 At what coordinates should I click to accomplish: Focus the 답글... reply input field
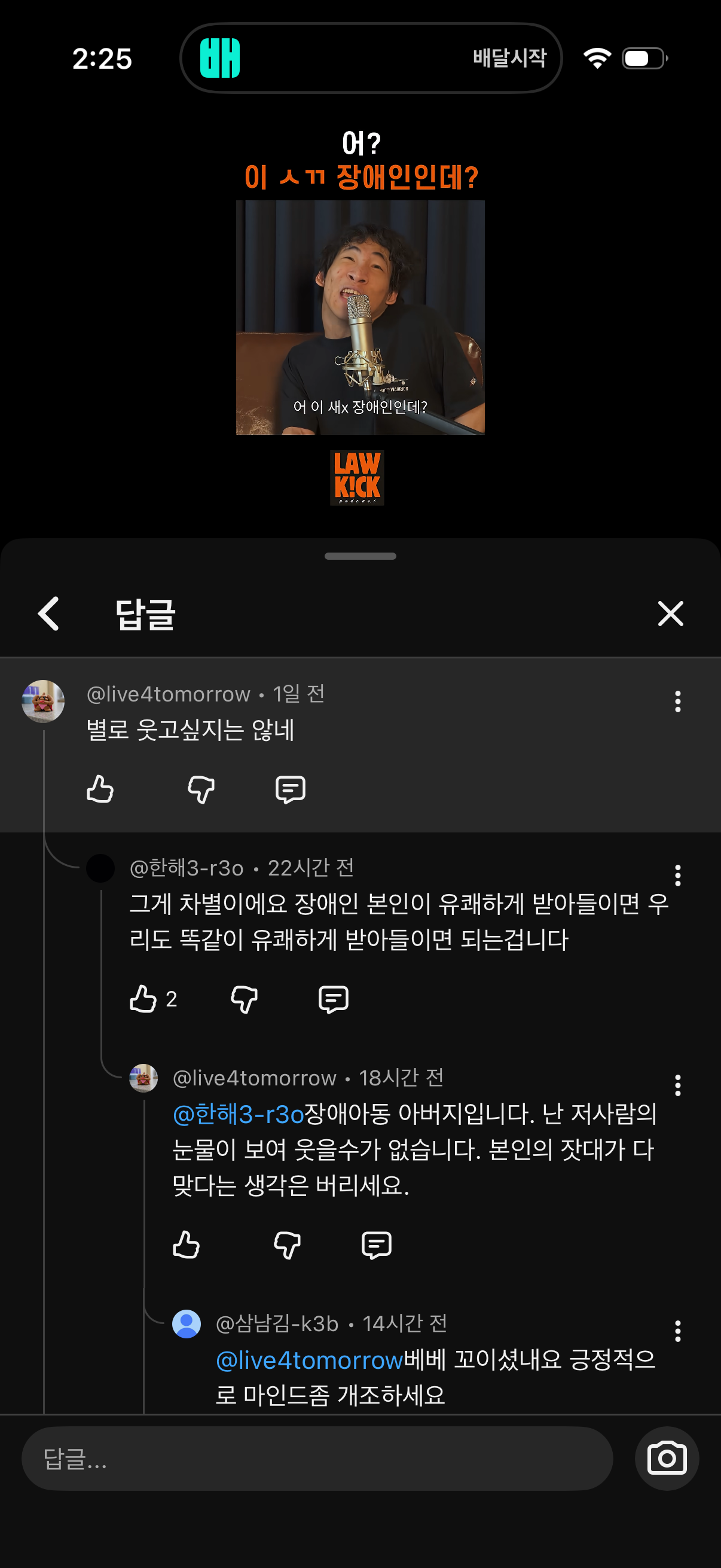[x=316, y=1459]
